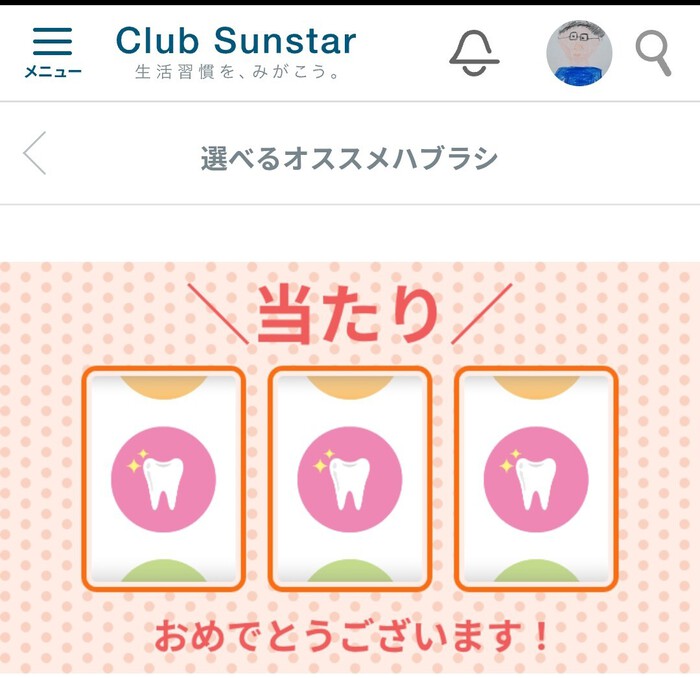
Task: Open the search magnifier
Action: point(653,52)
